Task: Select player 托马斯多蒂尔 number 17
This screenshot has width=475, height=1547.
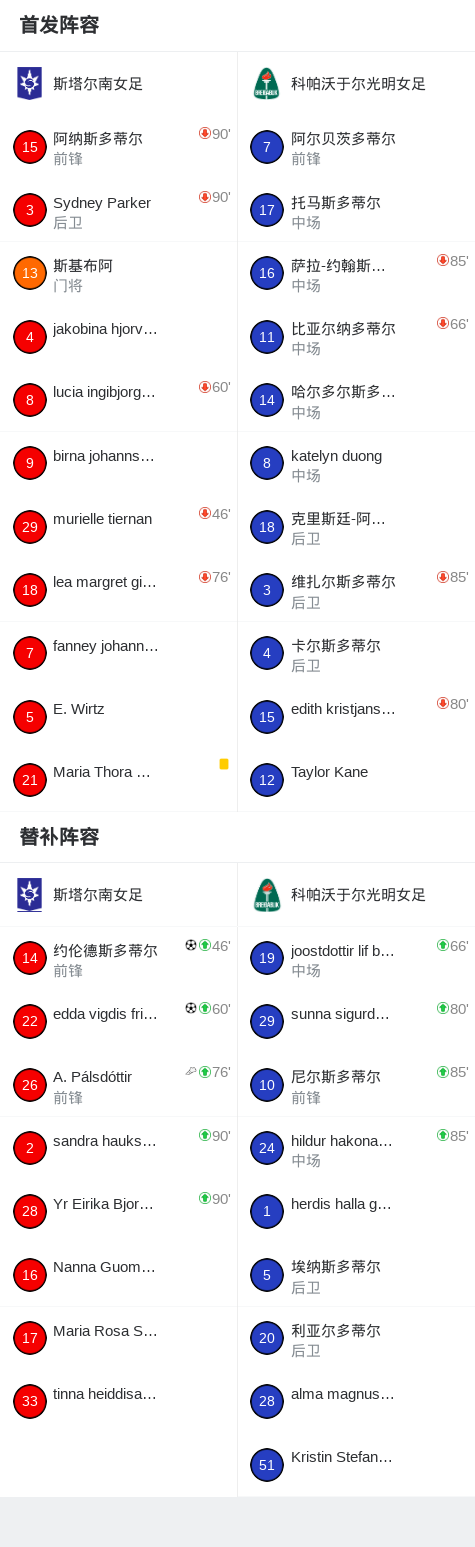Action: pos(356,210)
